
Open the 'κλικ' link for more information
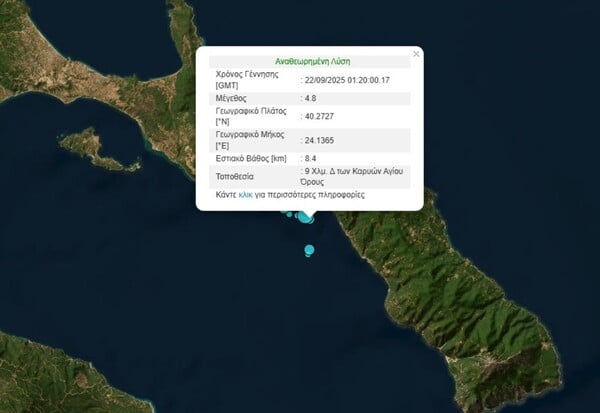[246, 195]
